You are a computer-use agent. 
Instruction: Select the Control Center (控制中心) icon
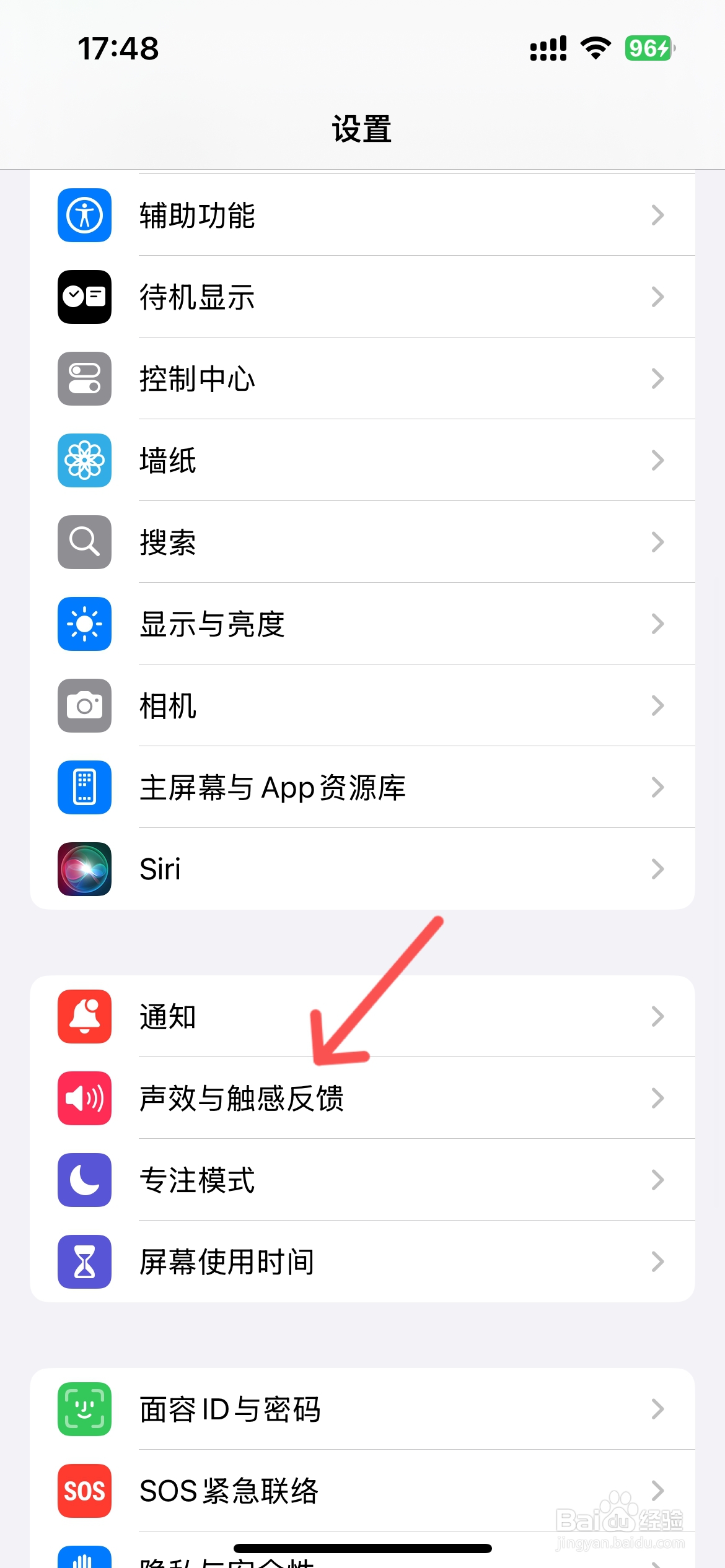[x=84, y=378]
